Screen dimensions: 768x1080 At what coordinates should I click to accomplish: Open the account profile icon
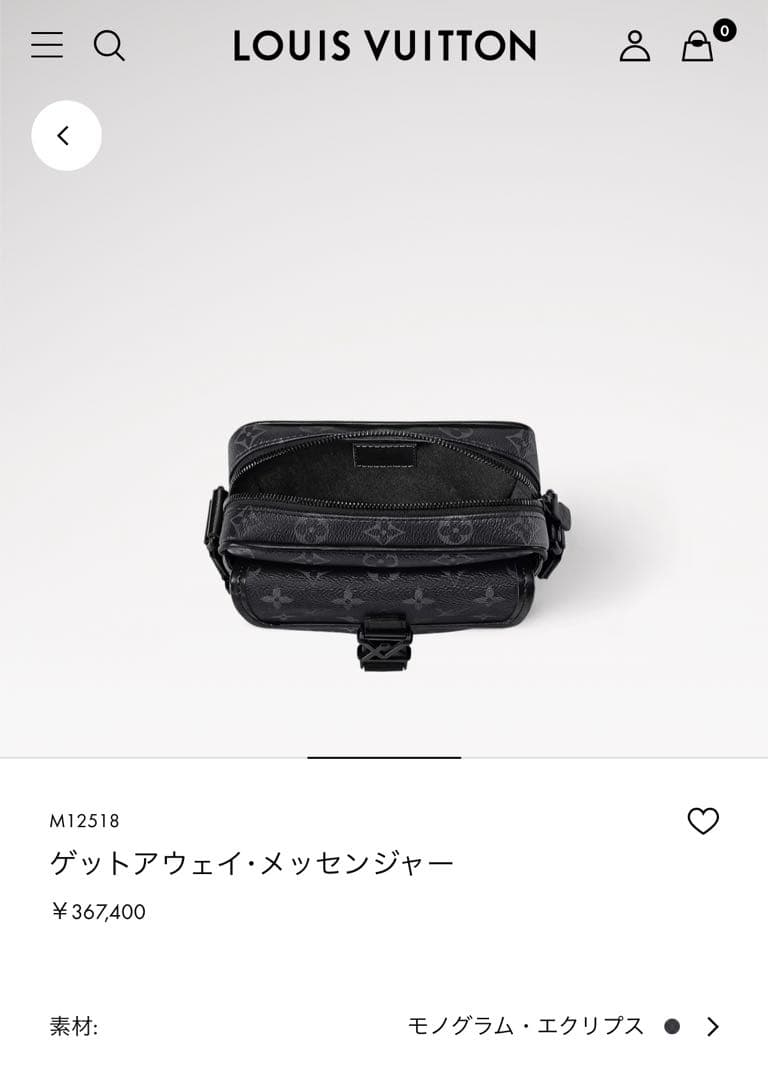(635, 46)
